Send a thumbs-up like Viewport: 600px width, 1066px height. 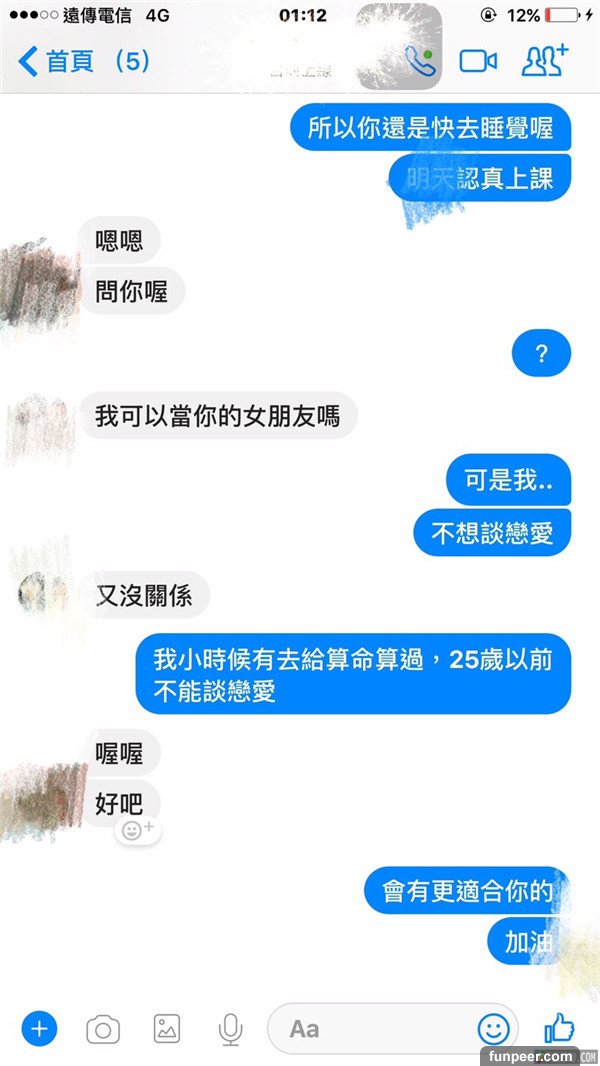click(x=559, y=1028)
